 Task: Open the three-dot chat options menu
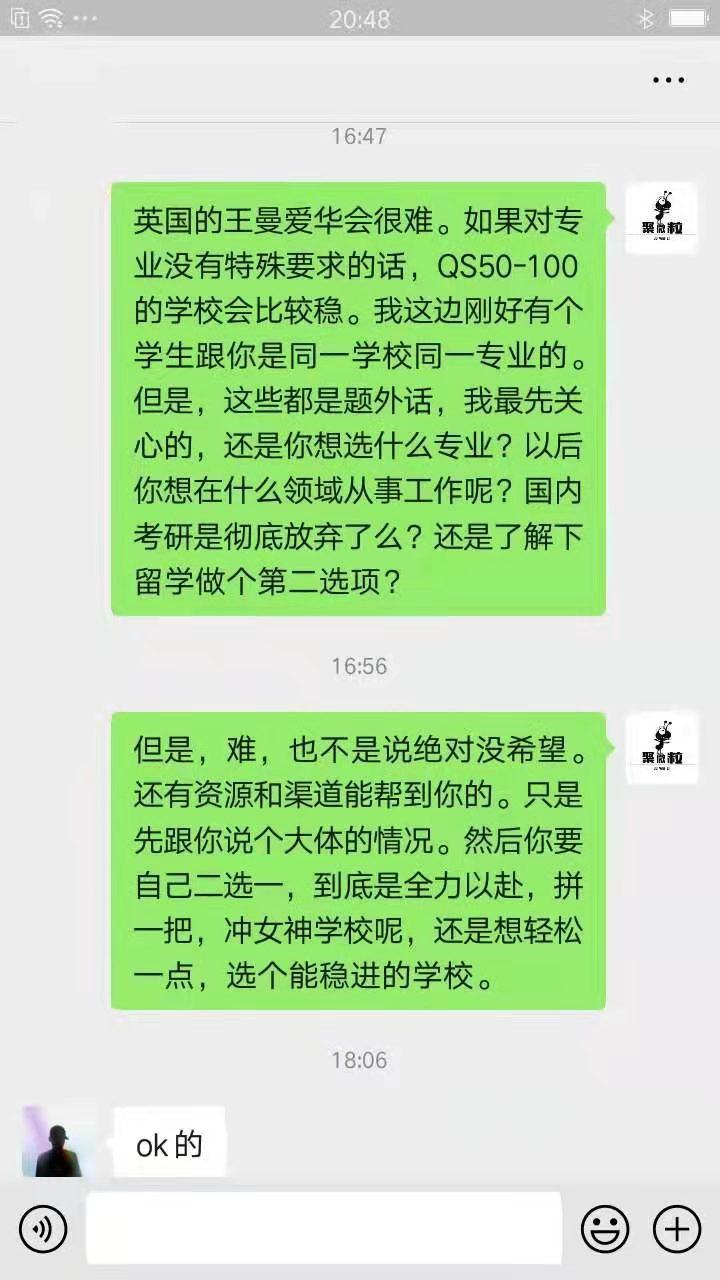[668, 80]
